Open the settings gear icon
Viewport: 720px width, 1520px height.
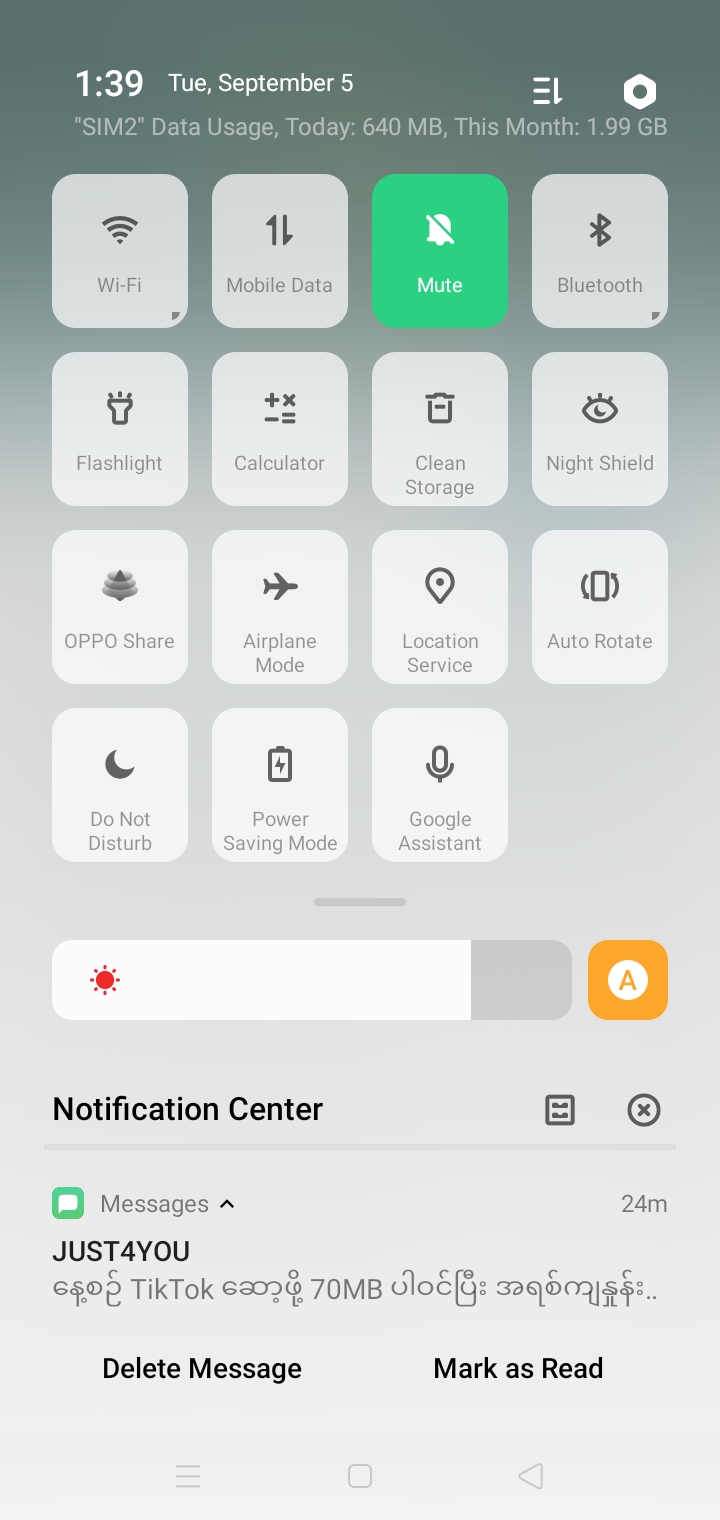(640, 92)
